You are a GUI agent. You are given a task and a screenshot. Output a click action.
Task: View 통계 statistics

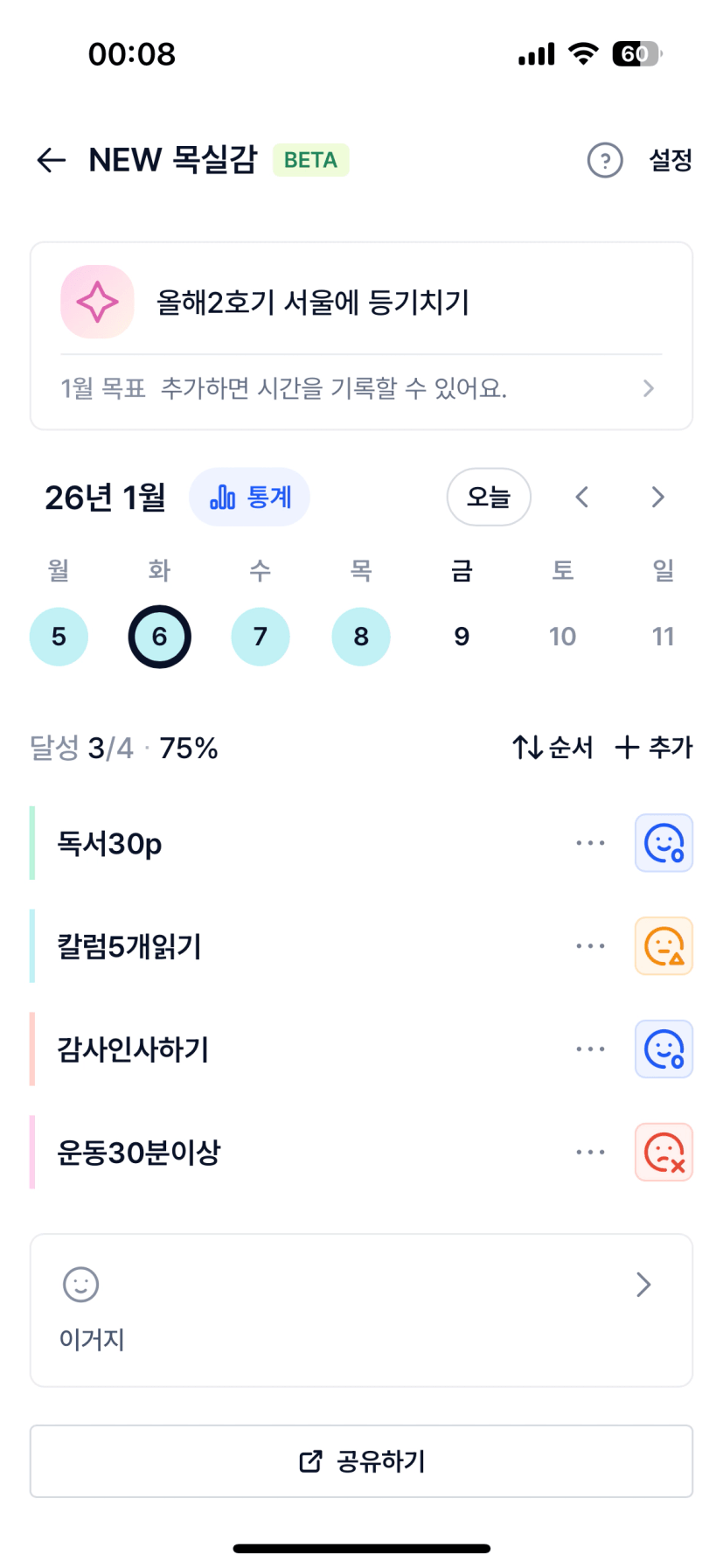[x=249, y=498]
